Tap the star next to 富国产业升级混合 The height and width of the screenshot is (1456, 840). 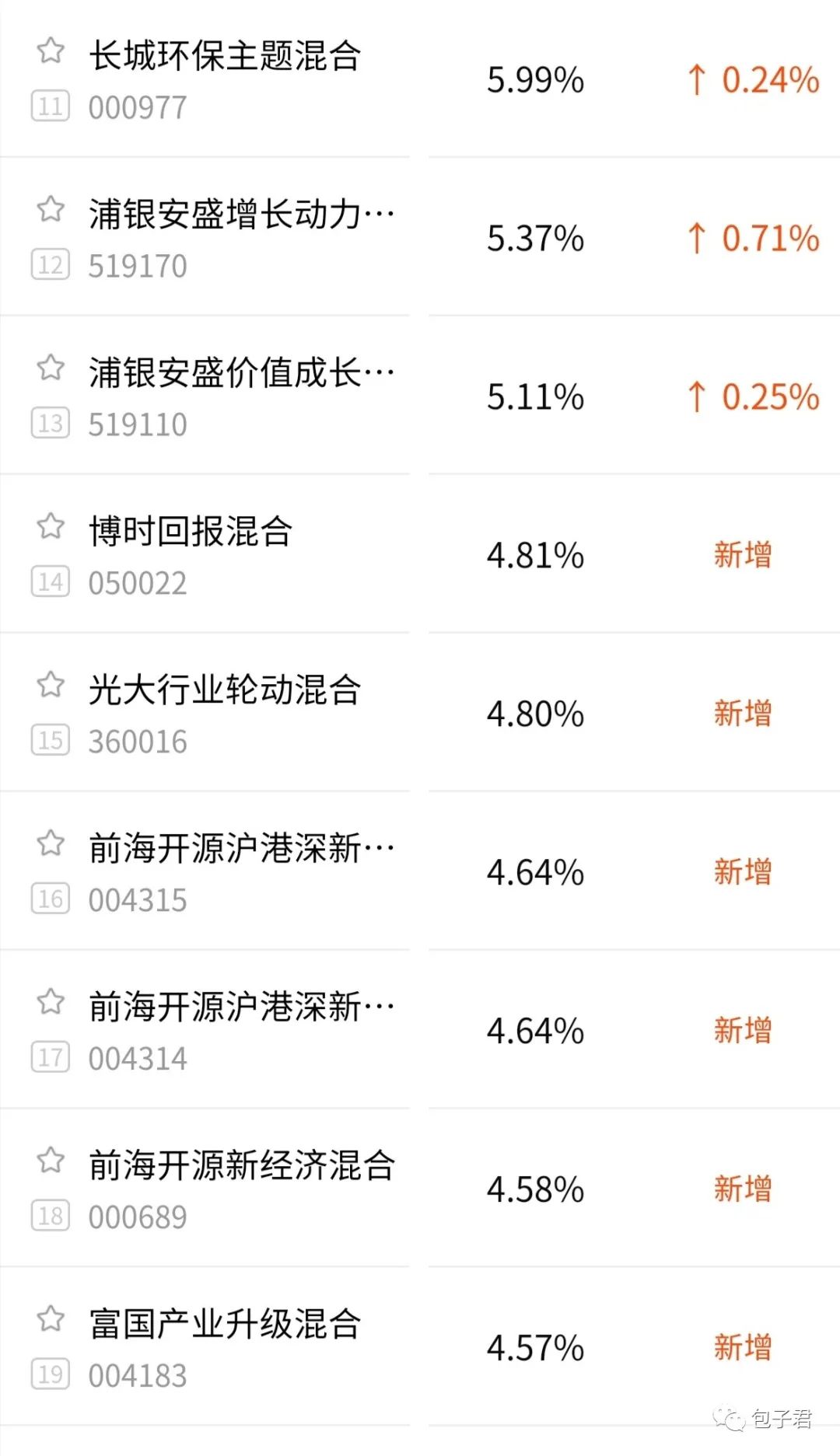pos(51,1319)
